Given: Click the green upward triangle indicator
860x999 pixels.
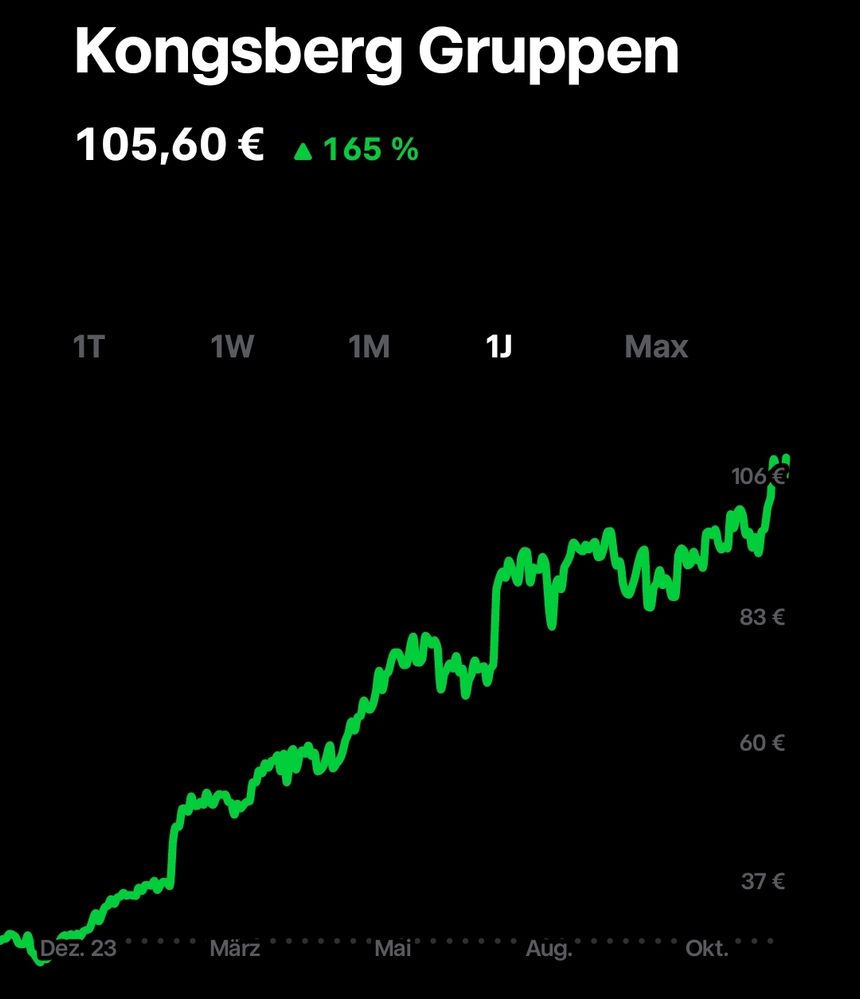Looking at the screenshot, I should coord(303,150).
